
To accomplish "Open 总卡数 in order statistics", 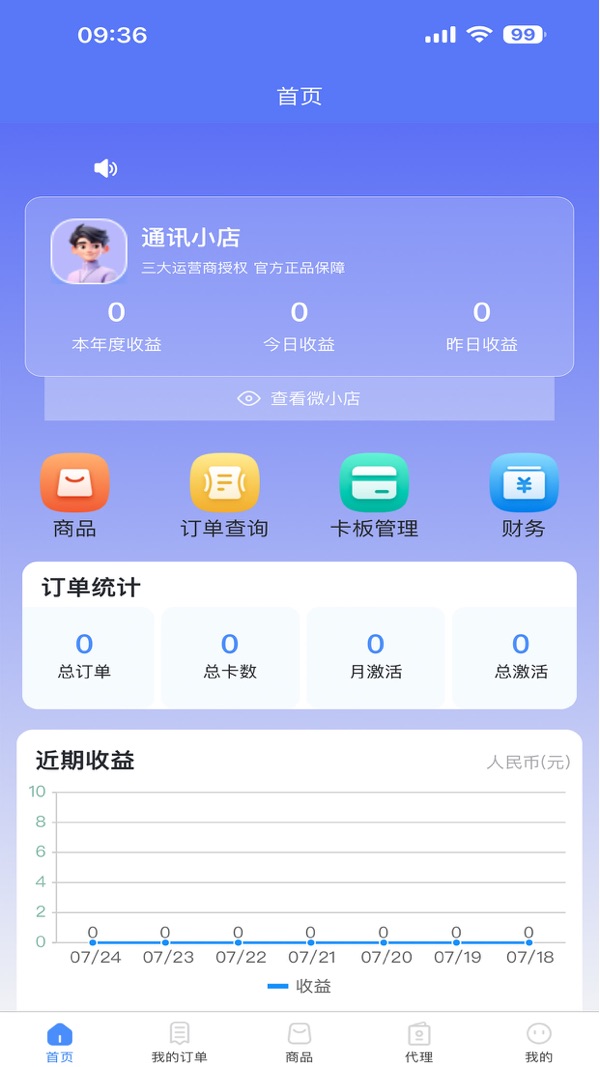I will [x=230, y=656].
